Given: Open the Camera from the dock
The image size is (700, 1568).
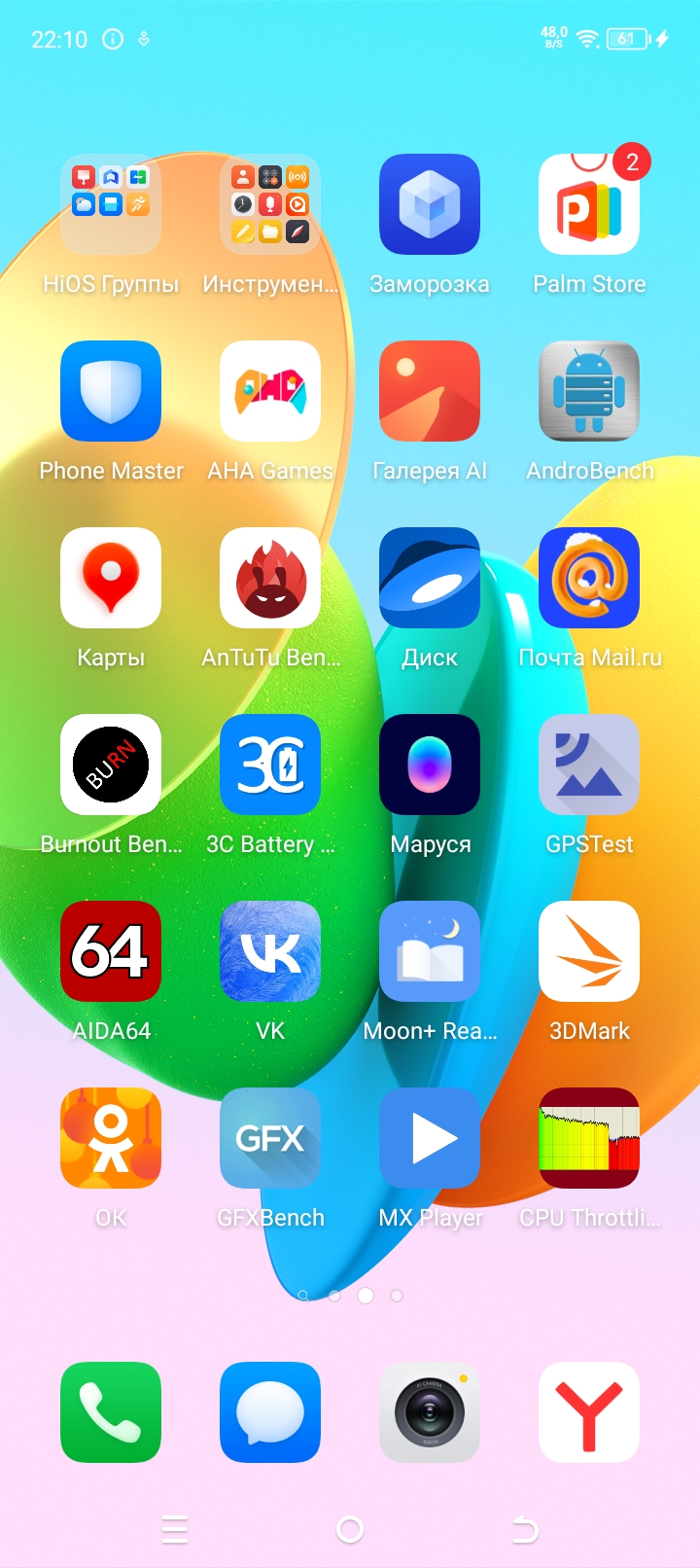Looking at the screenshot, I should [430, 1412].
